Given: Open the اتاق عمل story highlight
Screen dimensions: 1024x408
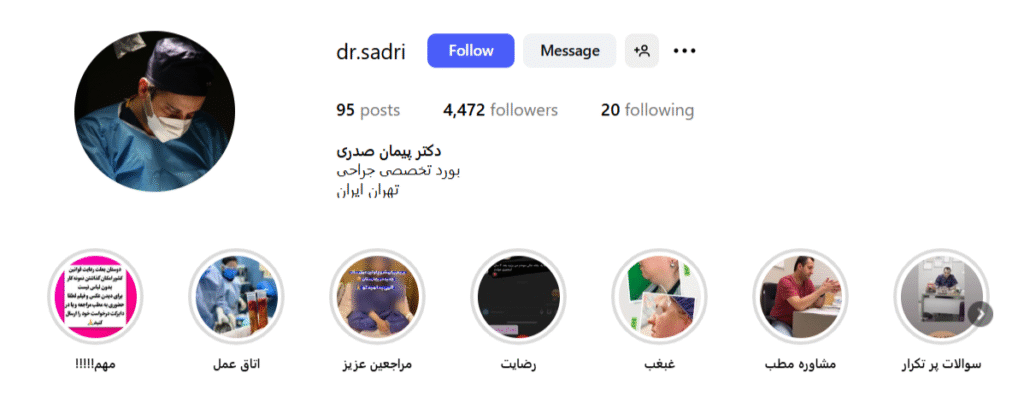Looking at the screenshot, I should 237,296.
